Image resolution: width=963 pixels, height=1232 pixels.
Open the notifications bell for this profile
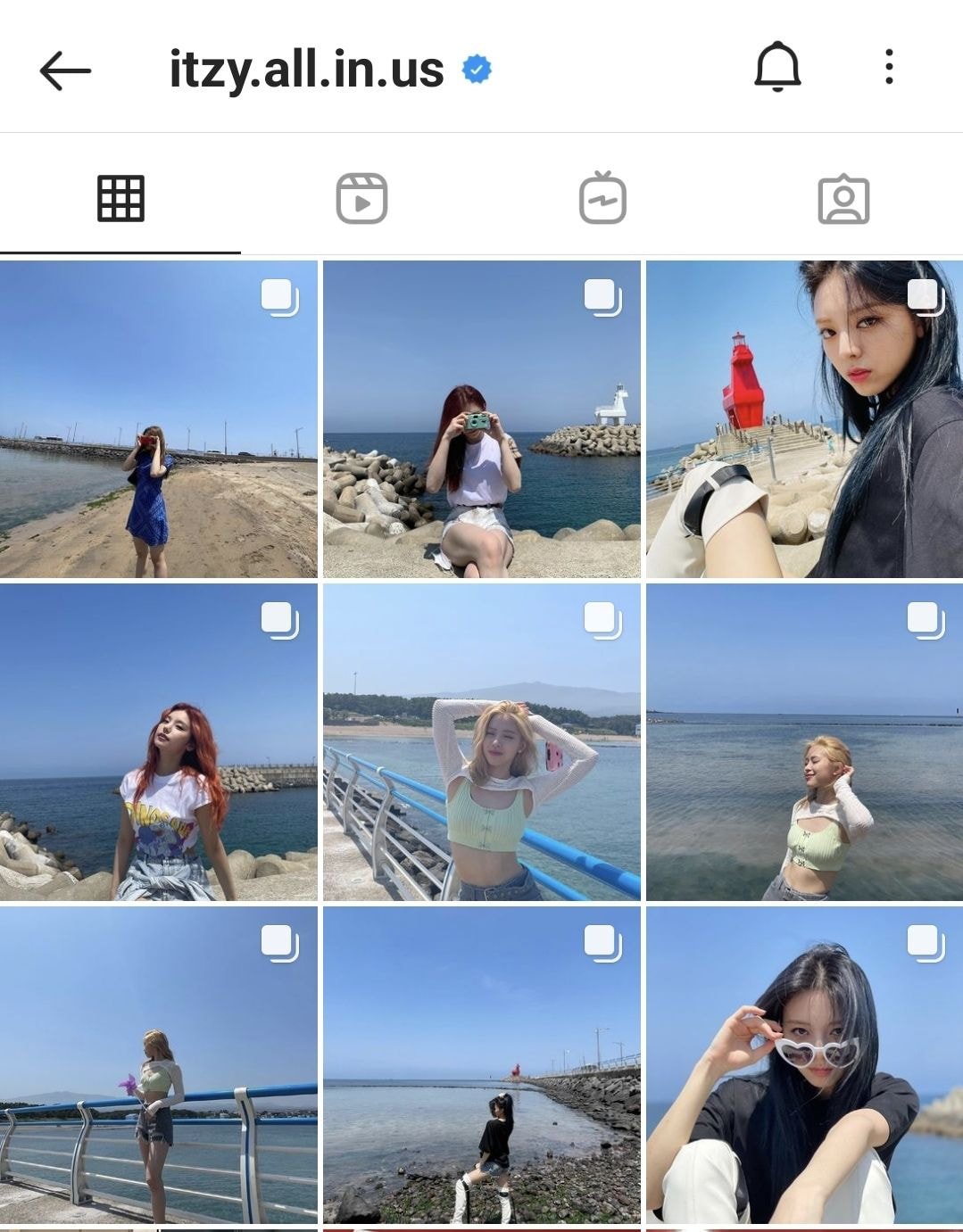click(777, 67)
